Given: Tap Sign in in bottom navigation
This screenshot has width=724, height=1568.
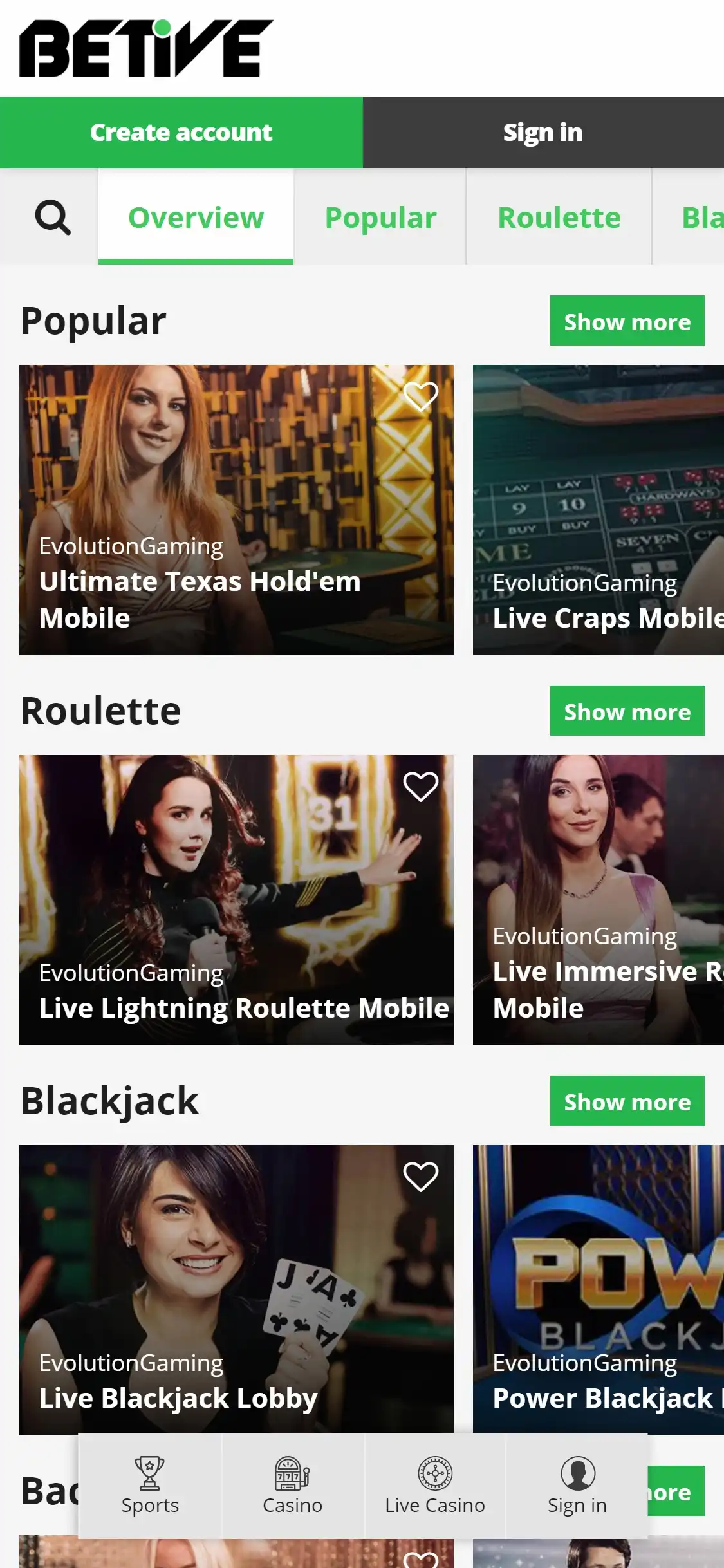Looking at the screenshot, I should [x=577, y=1486].
